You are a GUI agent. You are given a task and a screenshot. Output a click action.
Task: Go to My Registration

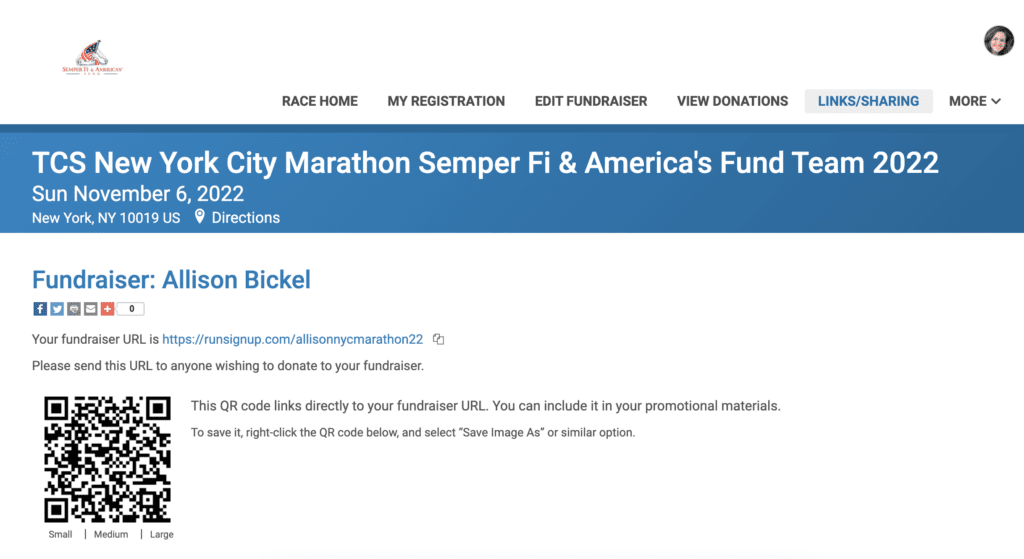(446, 101)
